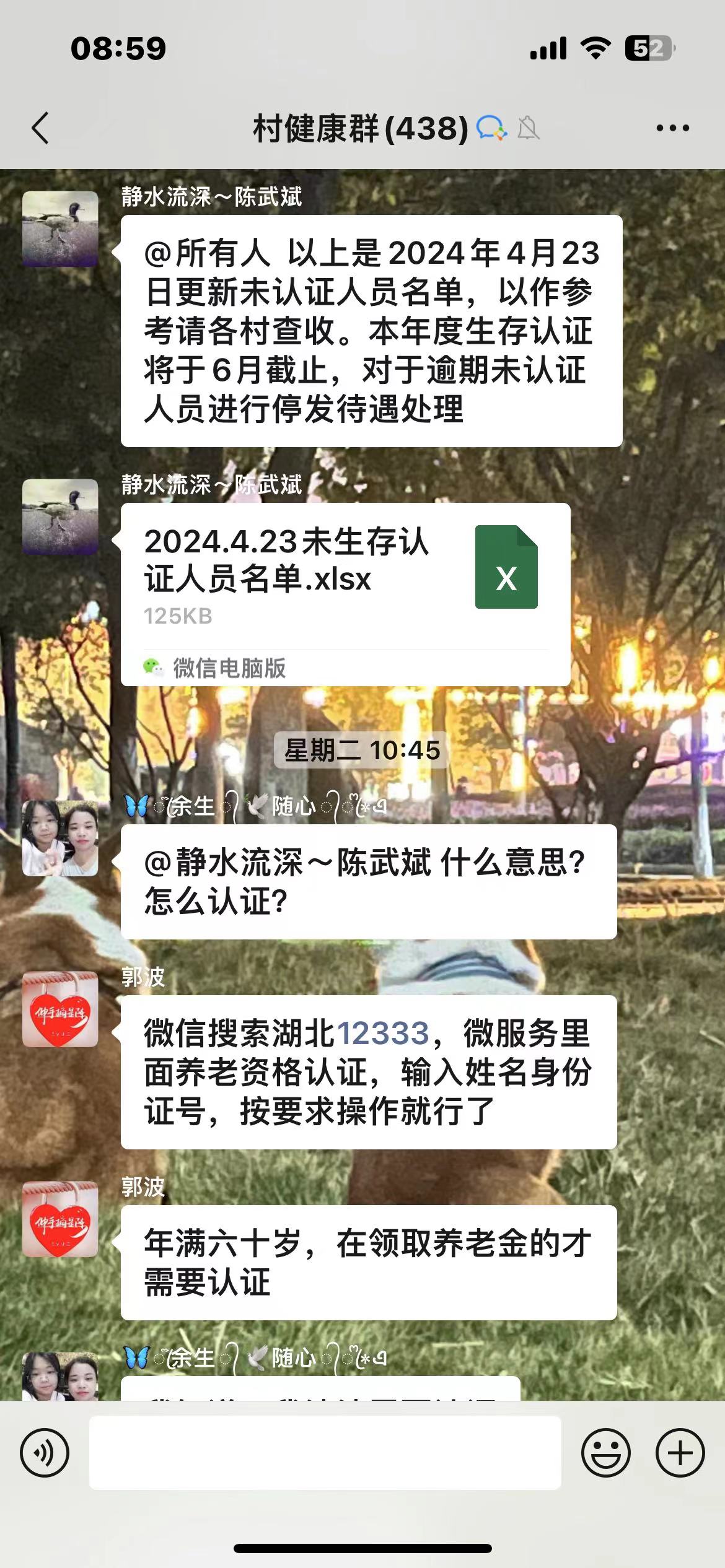The image size is (725, 1568).
Task: Switch to voice message input
Action: (45, 1452)
